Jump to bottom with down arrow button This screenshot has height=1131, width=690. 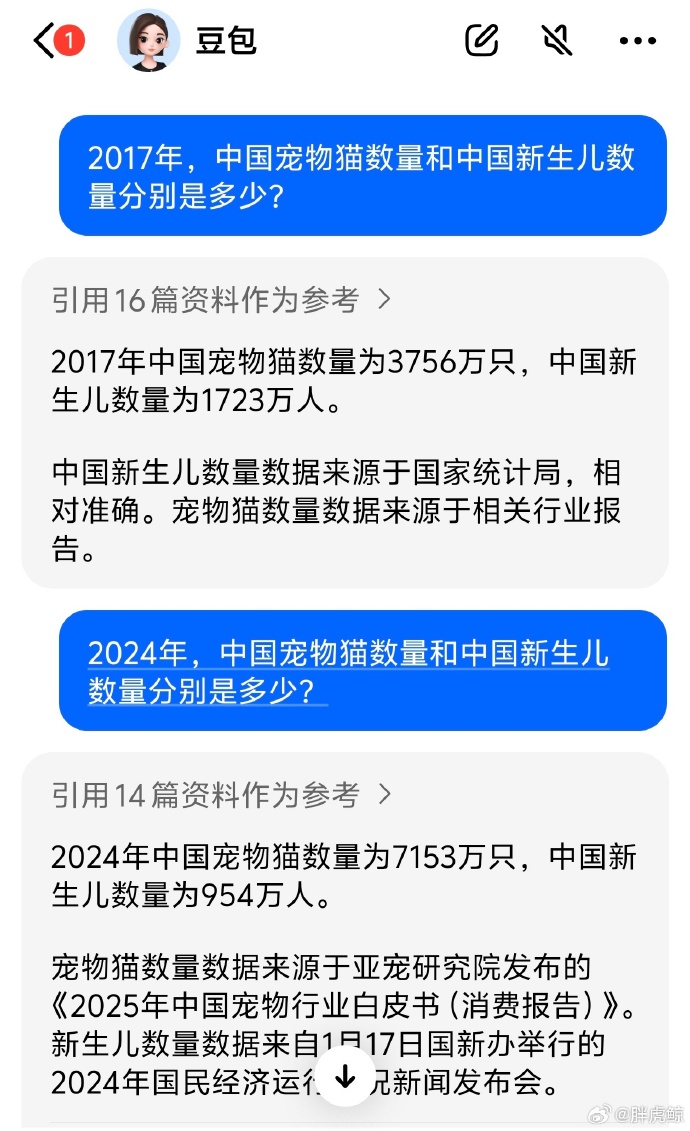[345, 1077]
